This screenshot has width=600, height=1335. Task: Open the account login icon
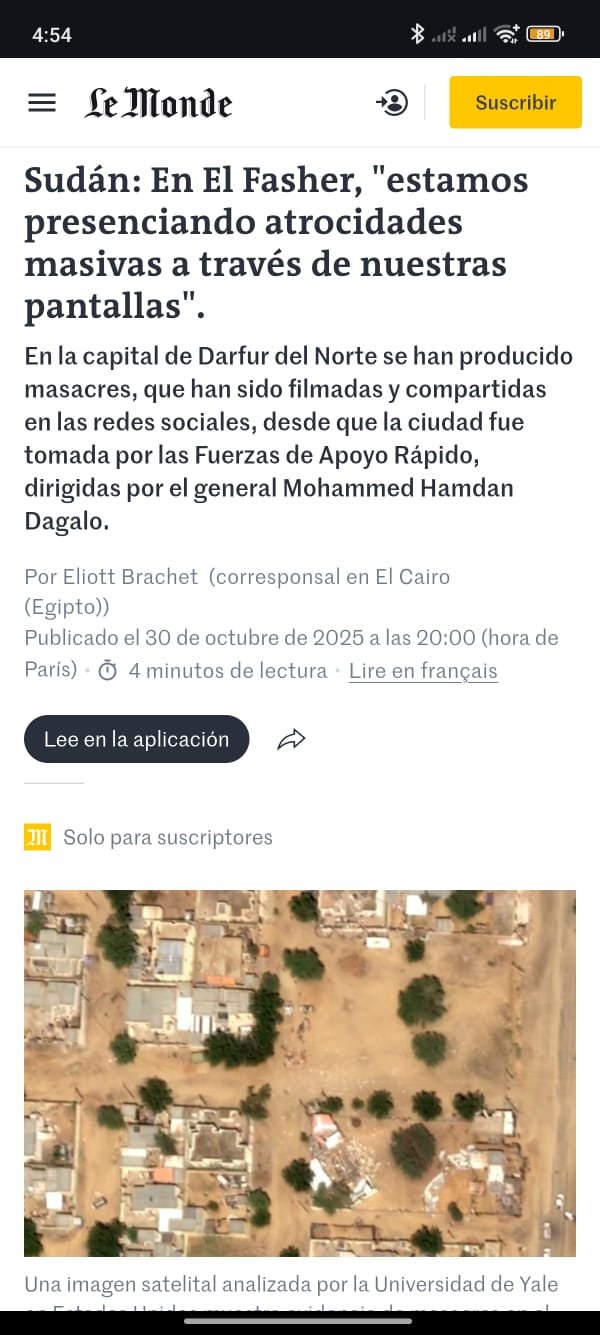392,102
